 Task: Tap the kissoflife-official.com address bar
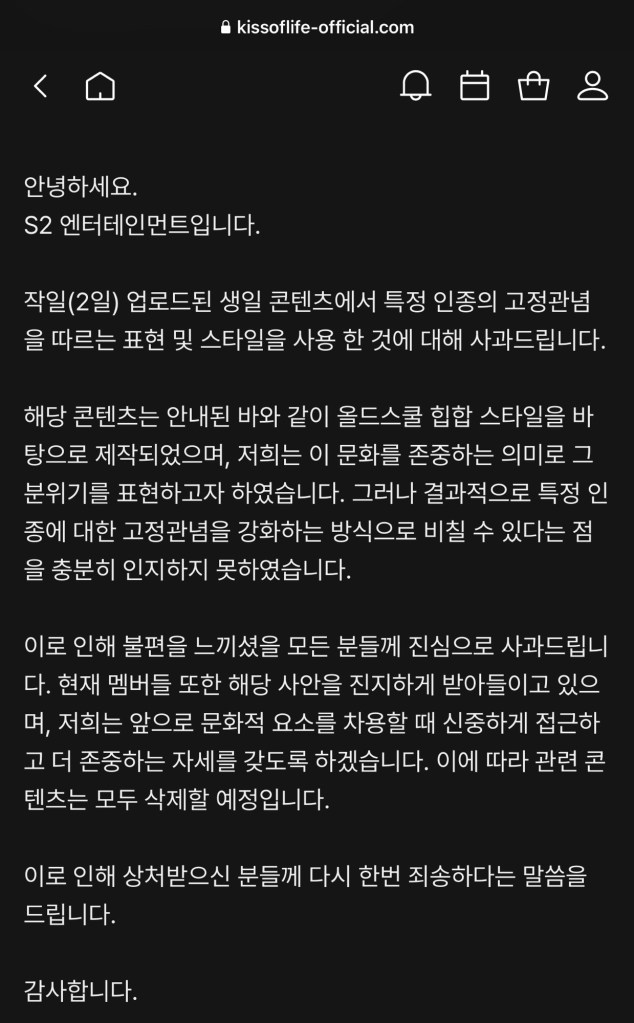coord(317,28)
